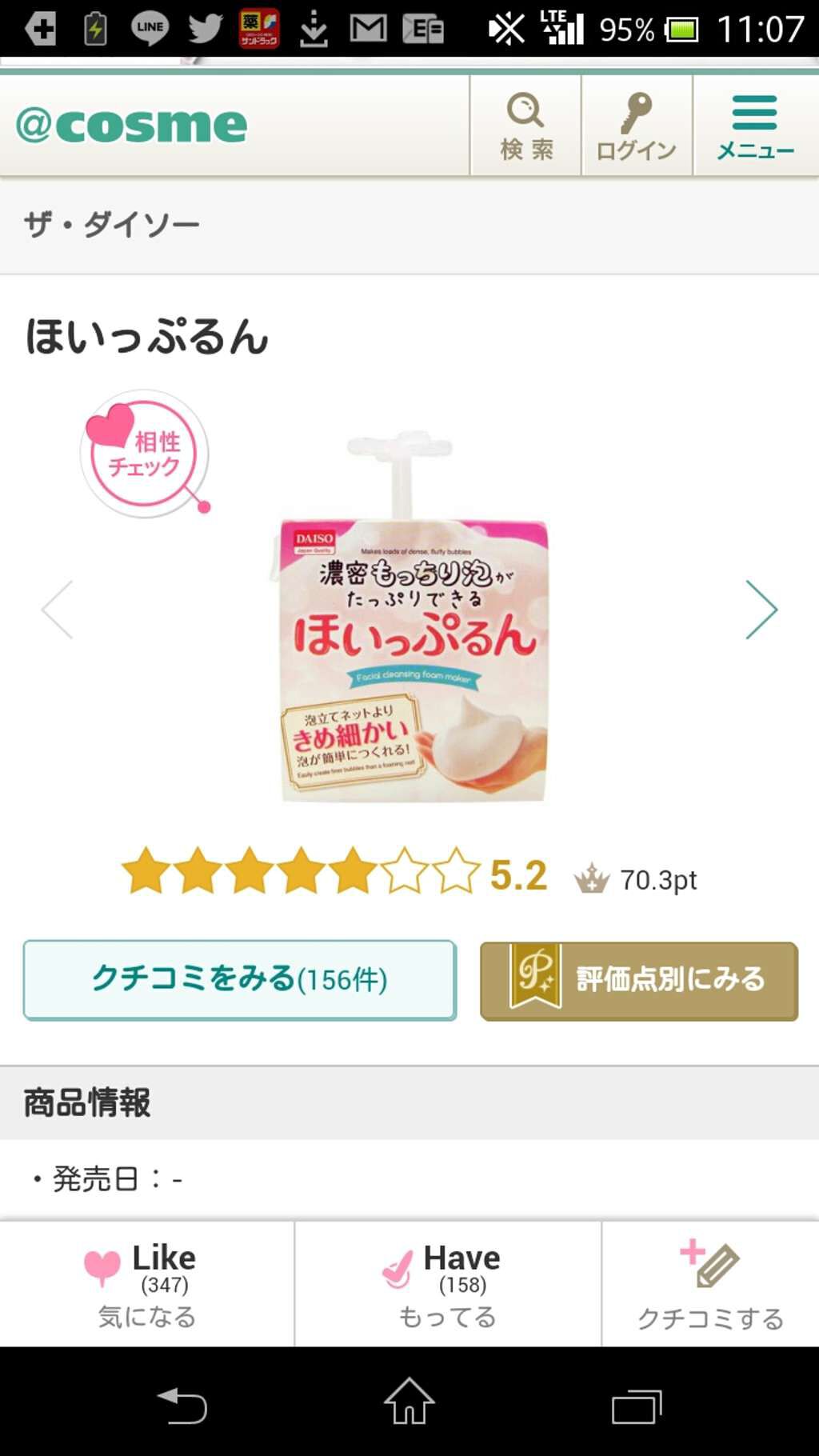Go to the system home screen

pos(409,1402)
